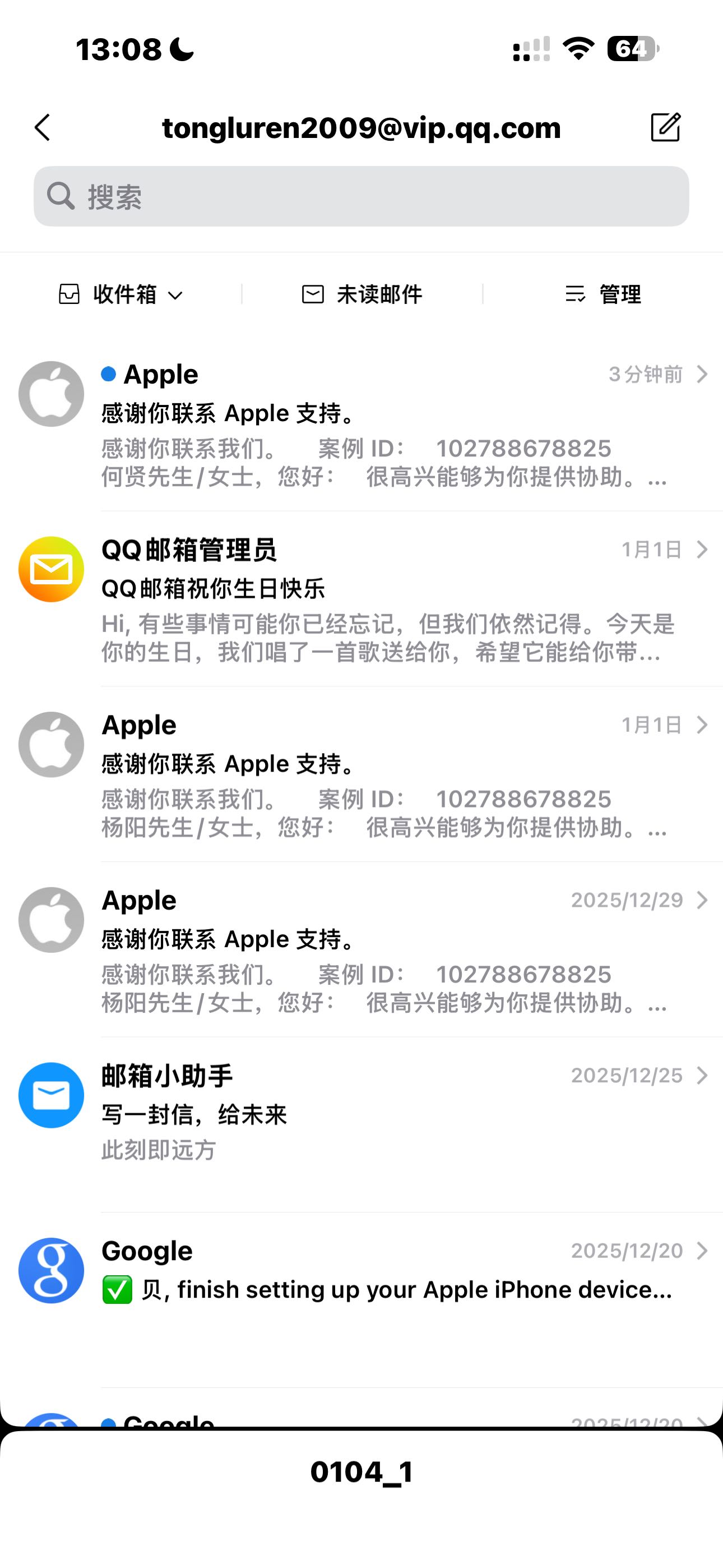Open 管理 to manage emails
This screenshot has height=1568, width=723.
(x=603, y=294)
